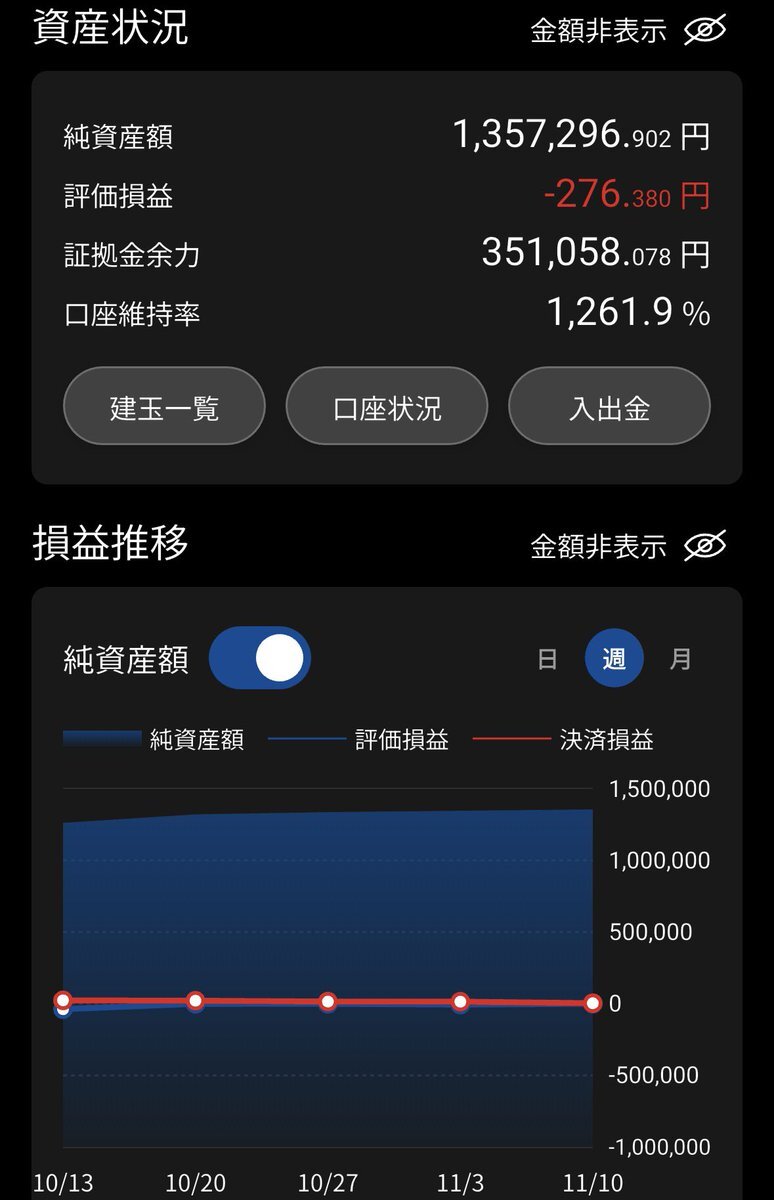Switch chart to 日 daily view
The image size is (774, 1200).
[547, 659]
